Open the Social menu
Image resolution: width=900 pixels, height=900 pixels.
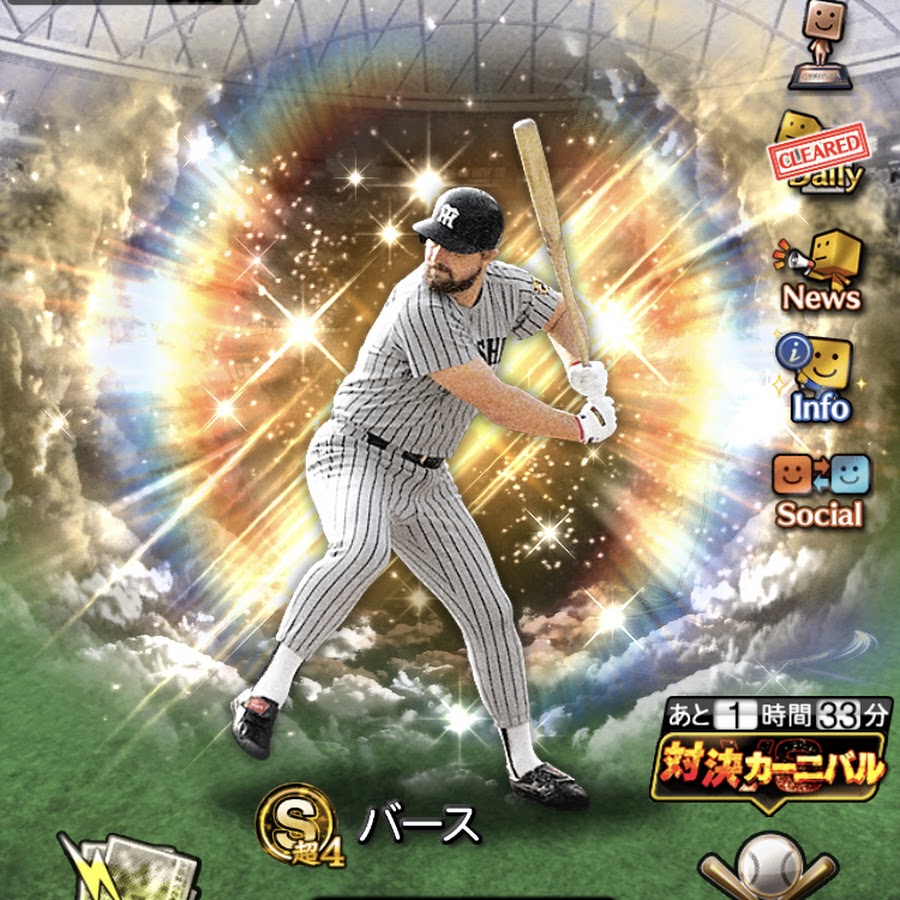[820, 492]
